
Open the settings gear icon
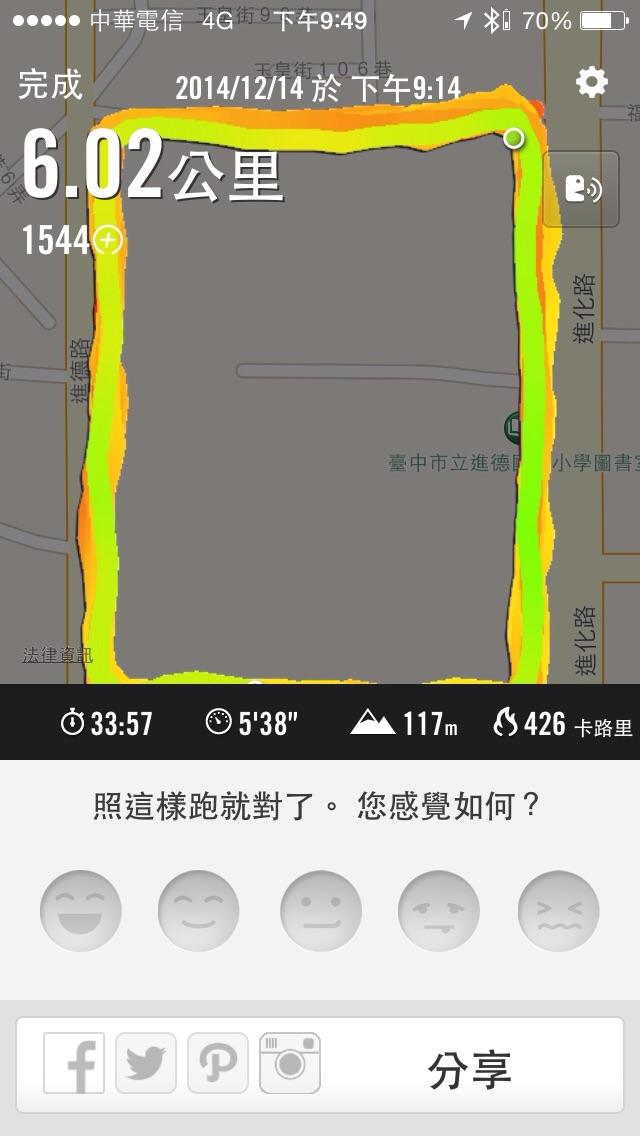pyautogui.click(x=591, y=83)
